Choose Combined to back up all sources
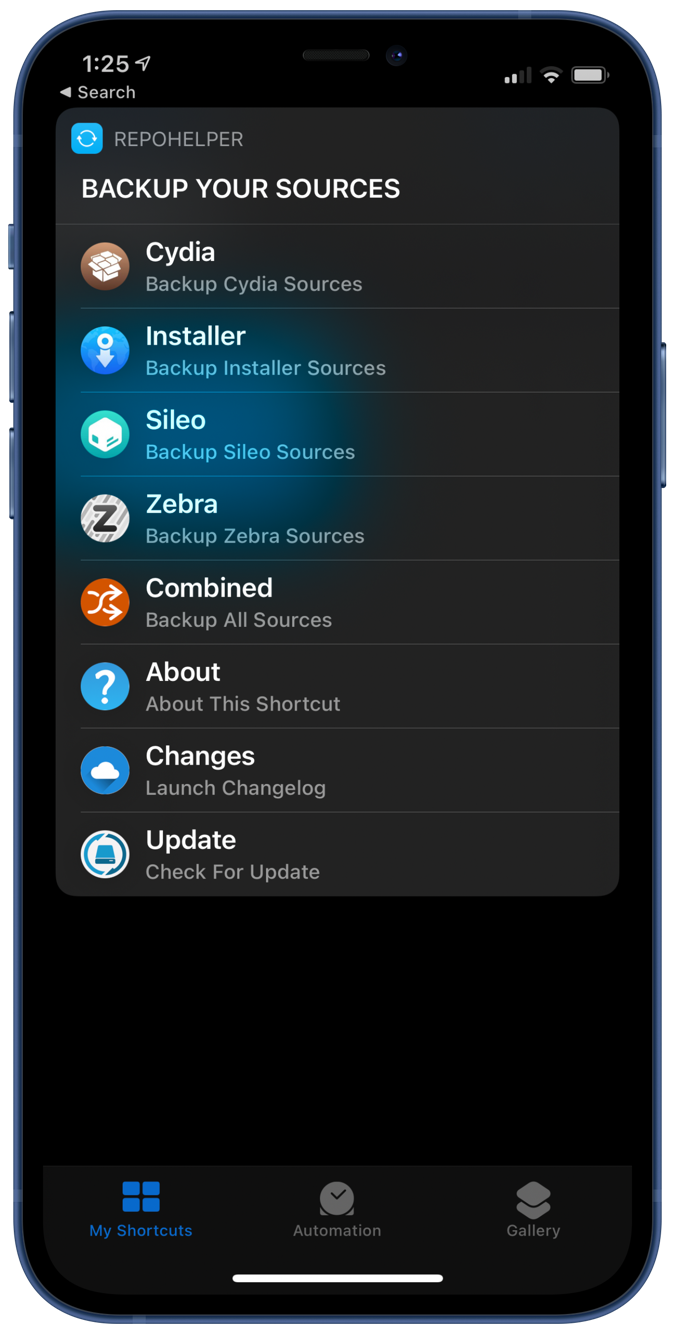Viewport: 675px width, 1336px height. point(337,603)
